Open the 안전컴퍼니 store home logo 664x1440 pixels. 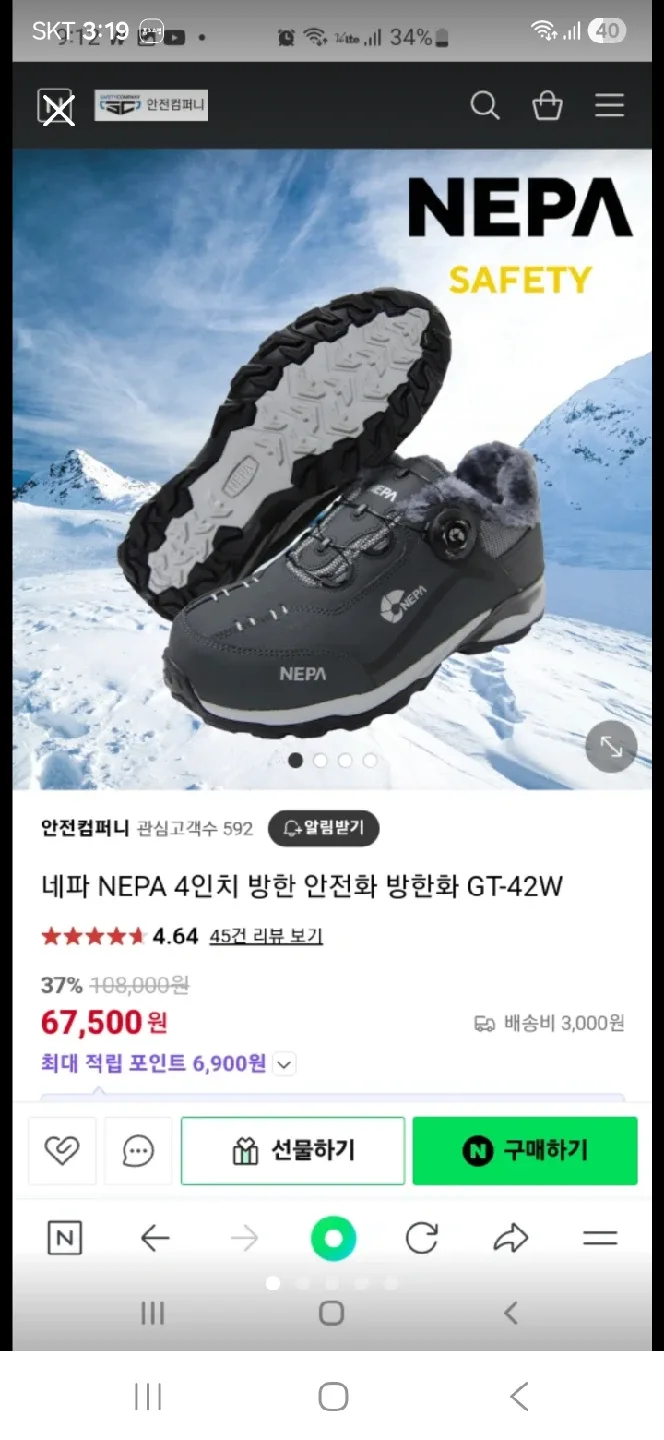(x=151, y=105)
